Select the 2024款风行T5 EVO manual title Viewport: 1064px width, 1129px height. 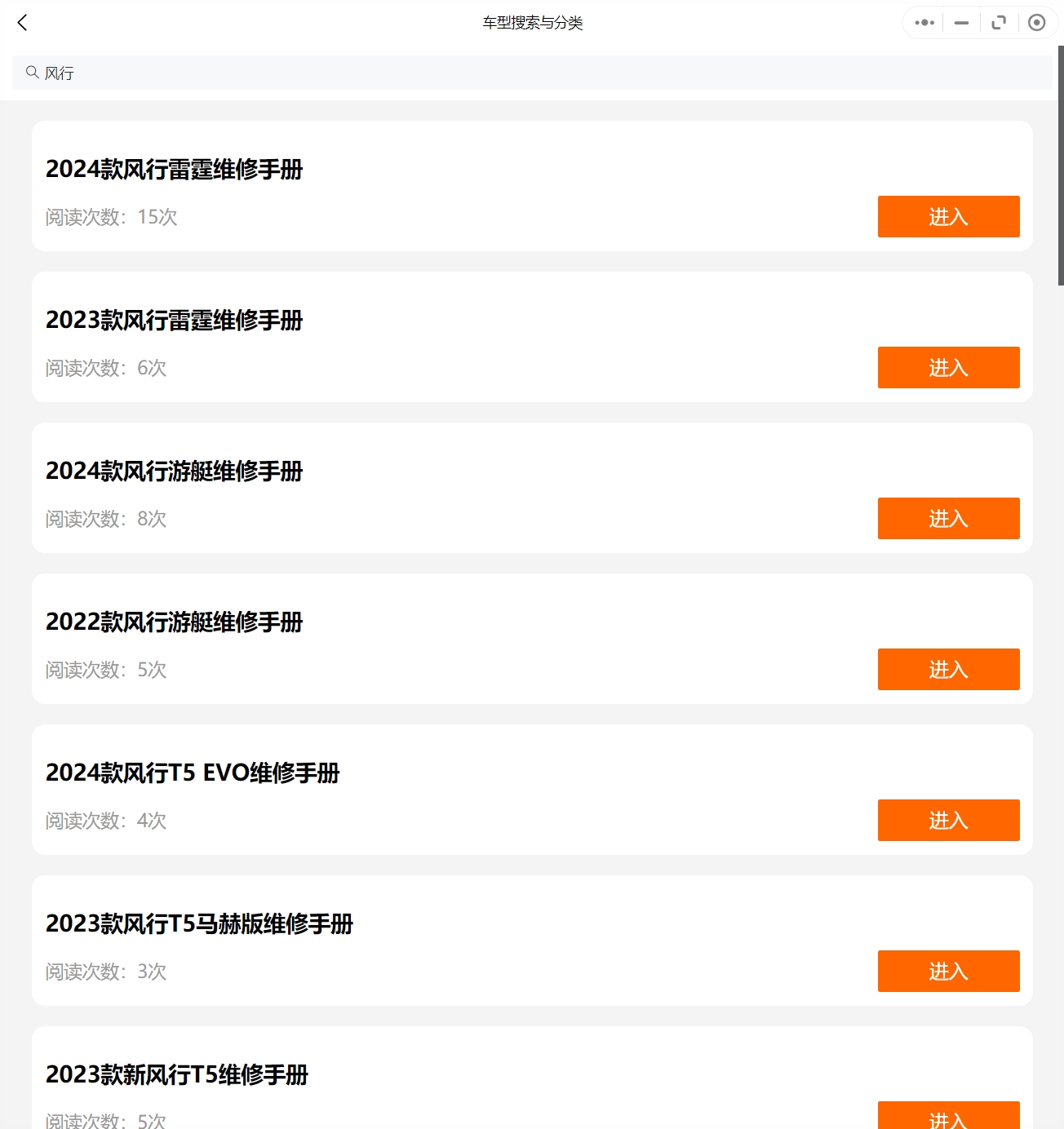click(194, 773)
